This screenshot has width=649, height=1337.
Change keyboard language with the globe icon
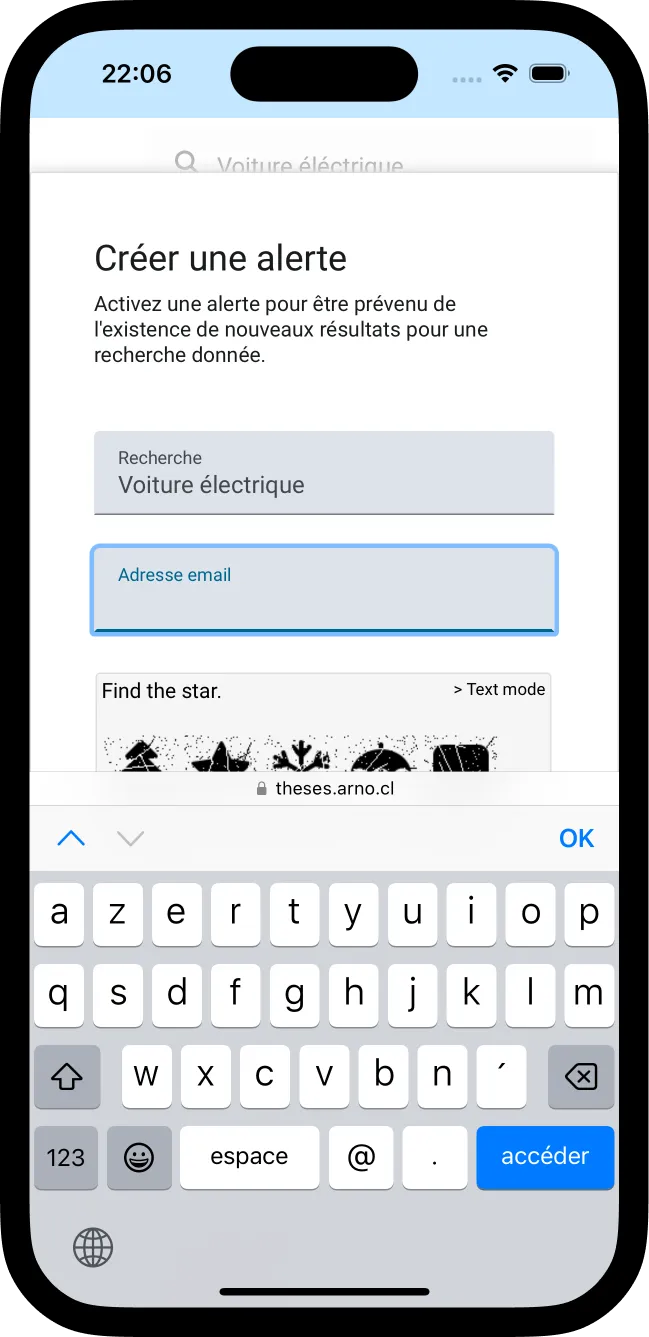tap(93, 1247)
